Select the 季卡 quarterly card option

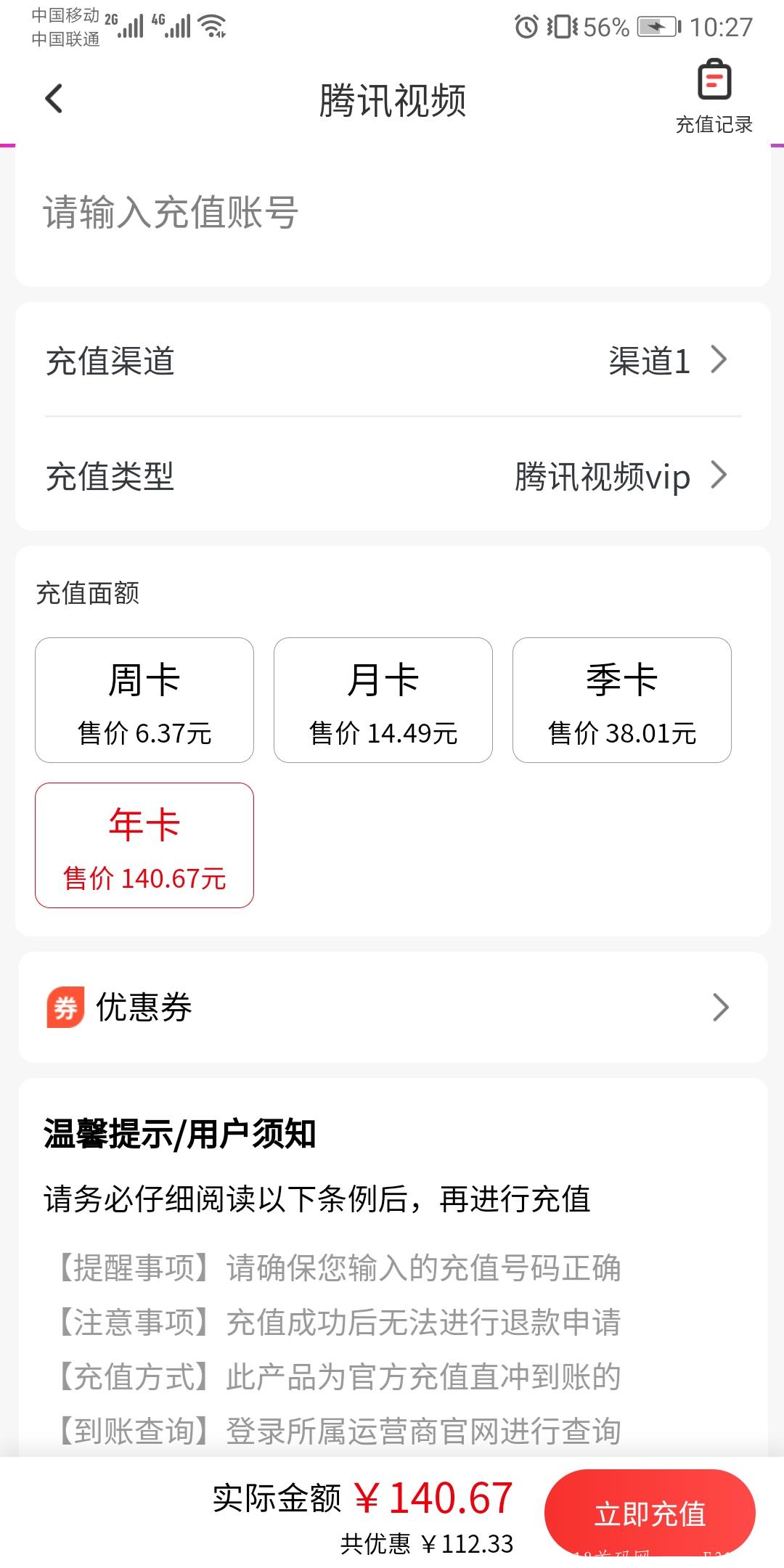(622, 699)
